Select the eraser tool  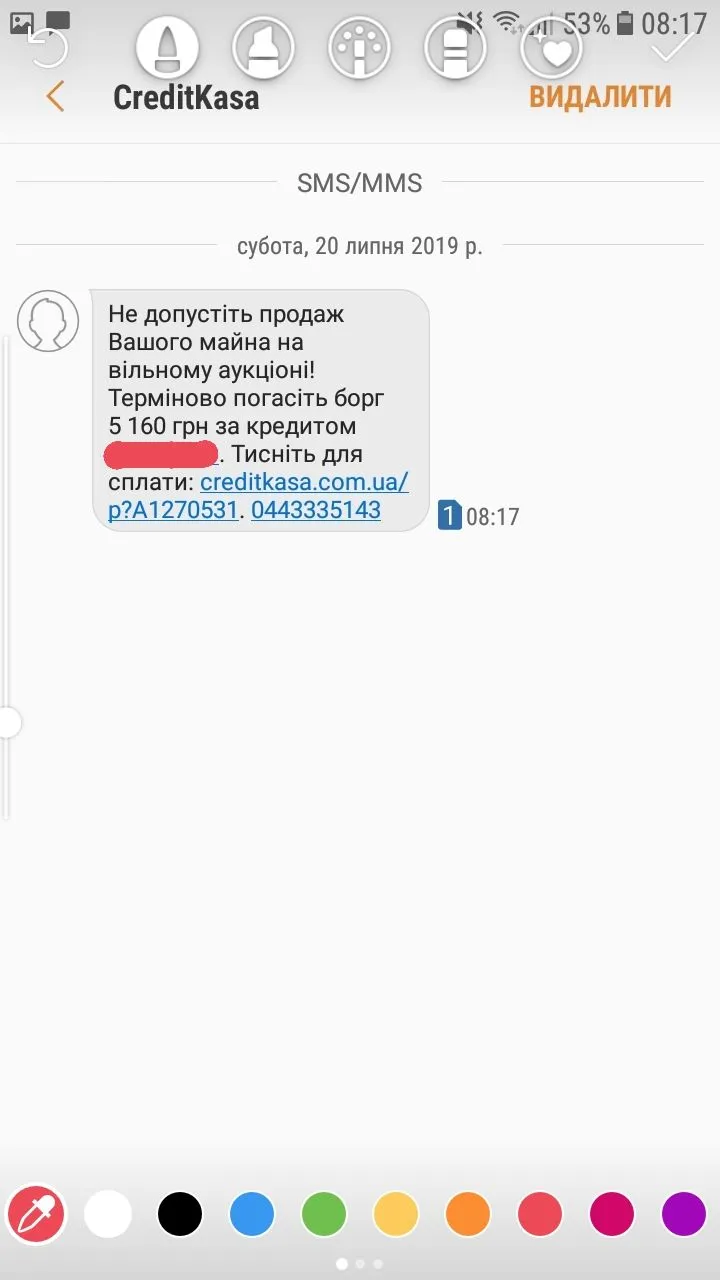tap(455, 48)
